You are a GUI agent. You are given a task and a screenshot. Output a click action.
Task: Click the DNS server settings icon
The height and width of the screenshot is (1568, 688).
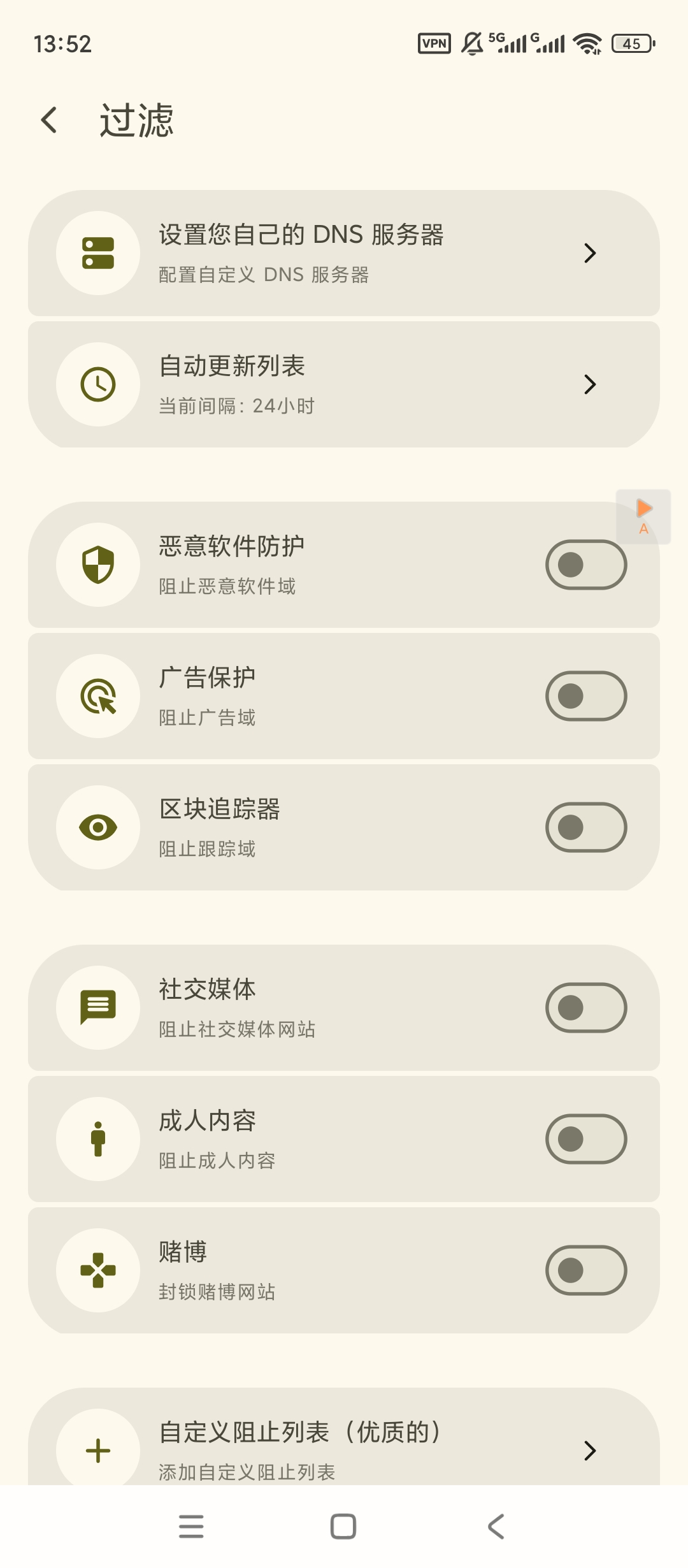(x=97, y=253)
